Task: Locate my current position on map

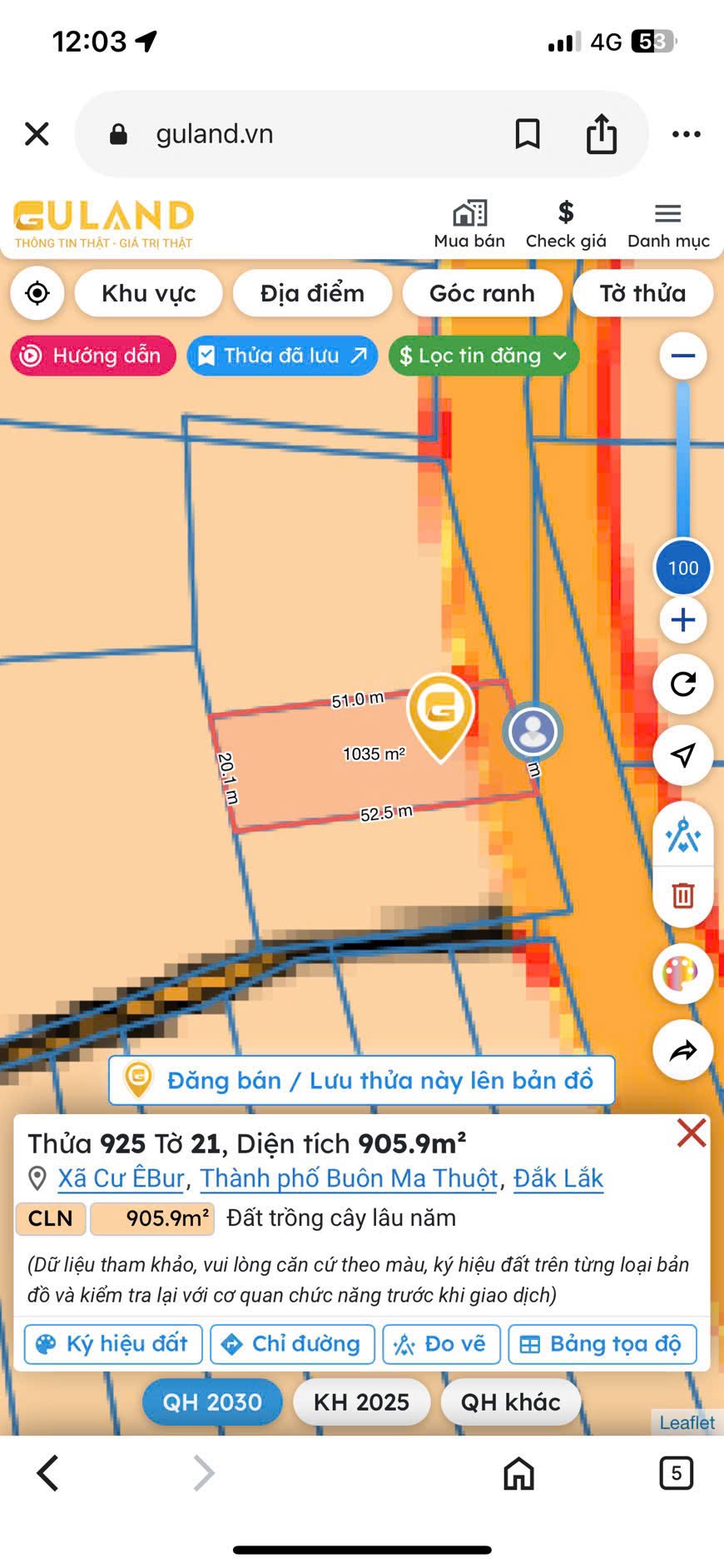Action: tap(37, 293)
